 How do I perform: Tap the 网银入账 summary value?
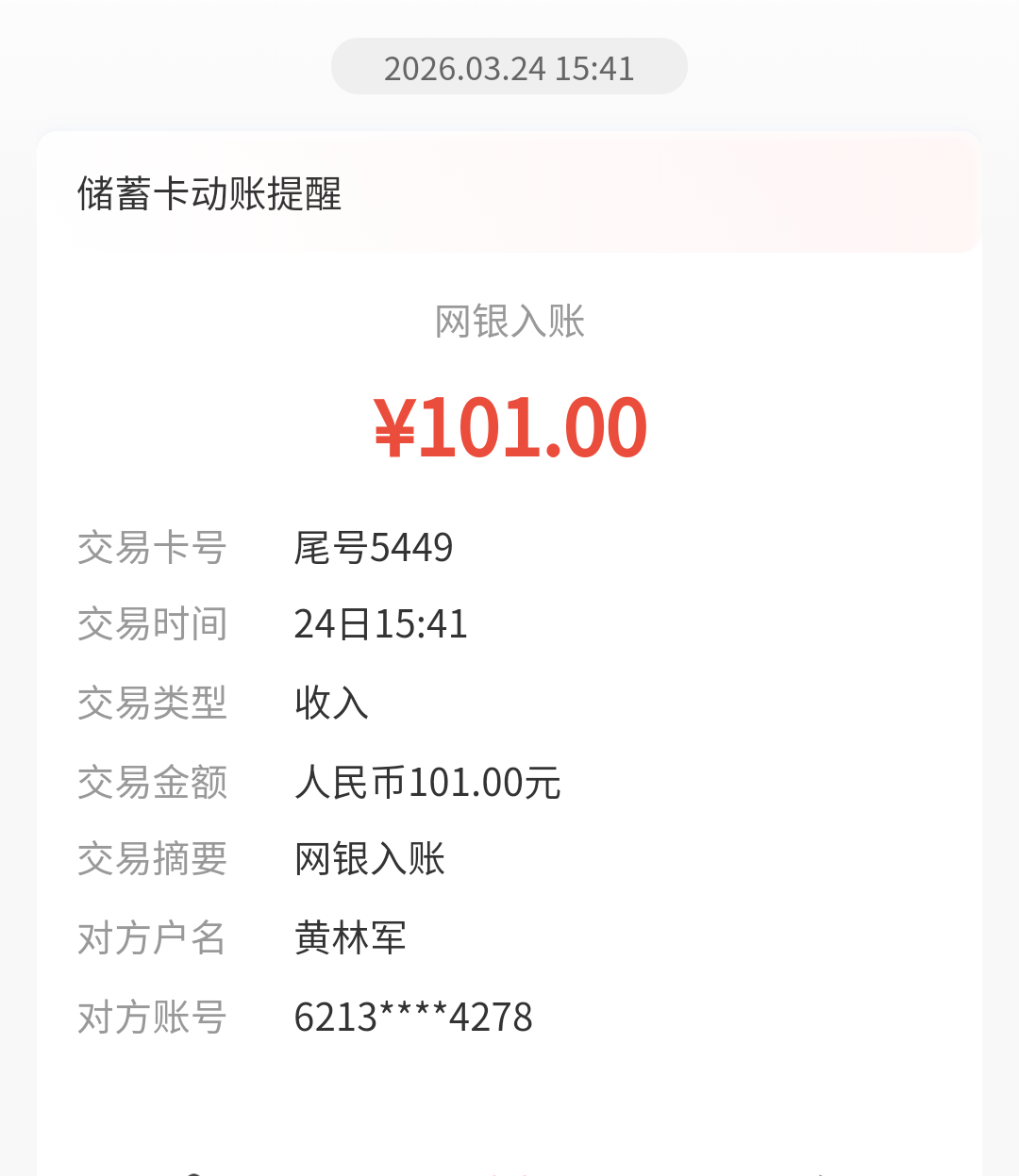click(370, 859)
